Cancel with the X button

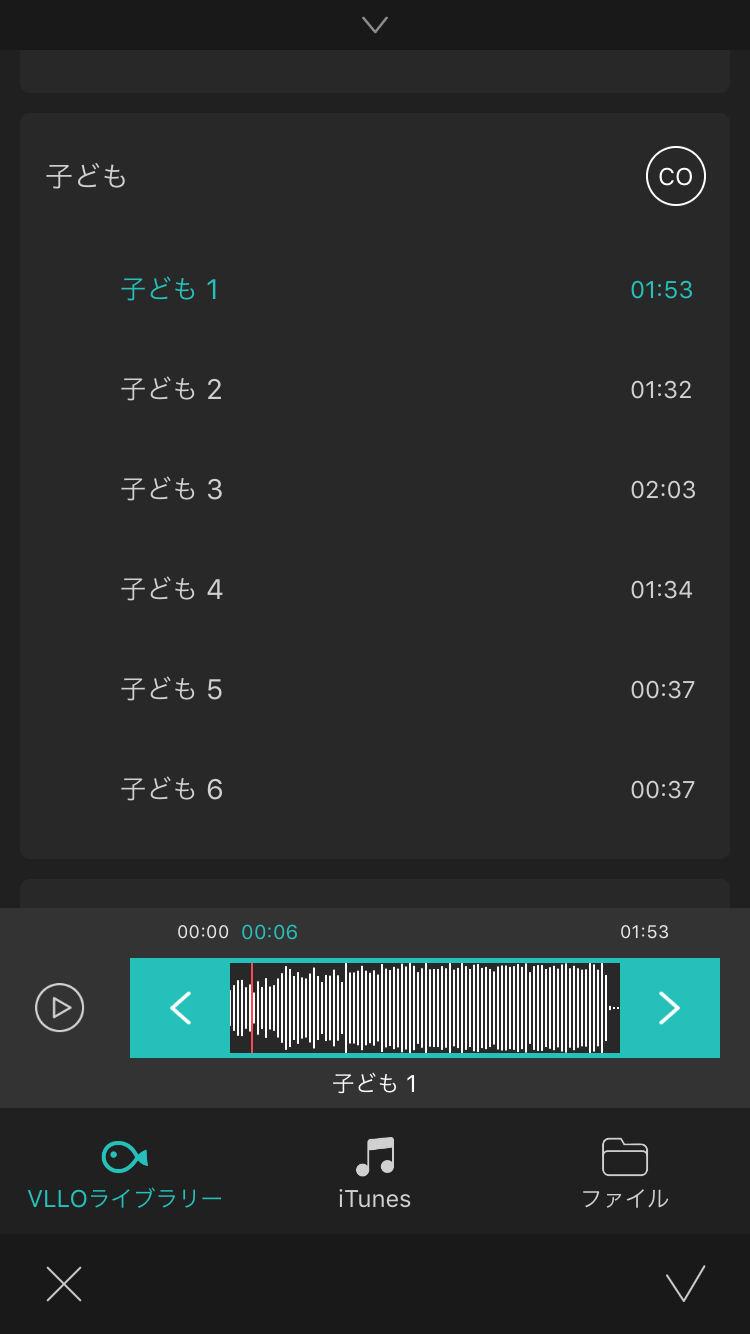(x=64, y=1284)
